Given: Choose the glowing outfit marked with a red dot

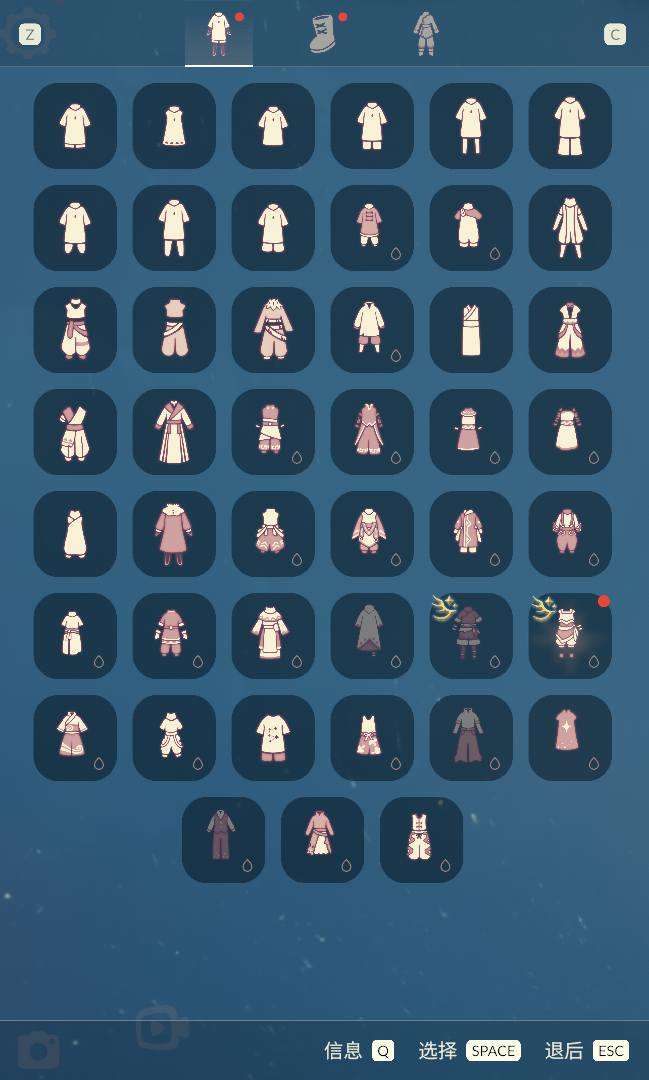Looking at the screenshot, I should 570,635.
